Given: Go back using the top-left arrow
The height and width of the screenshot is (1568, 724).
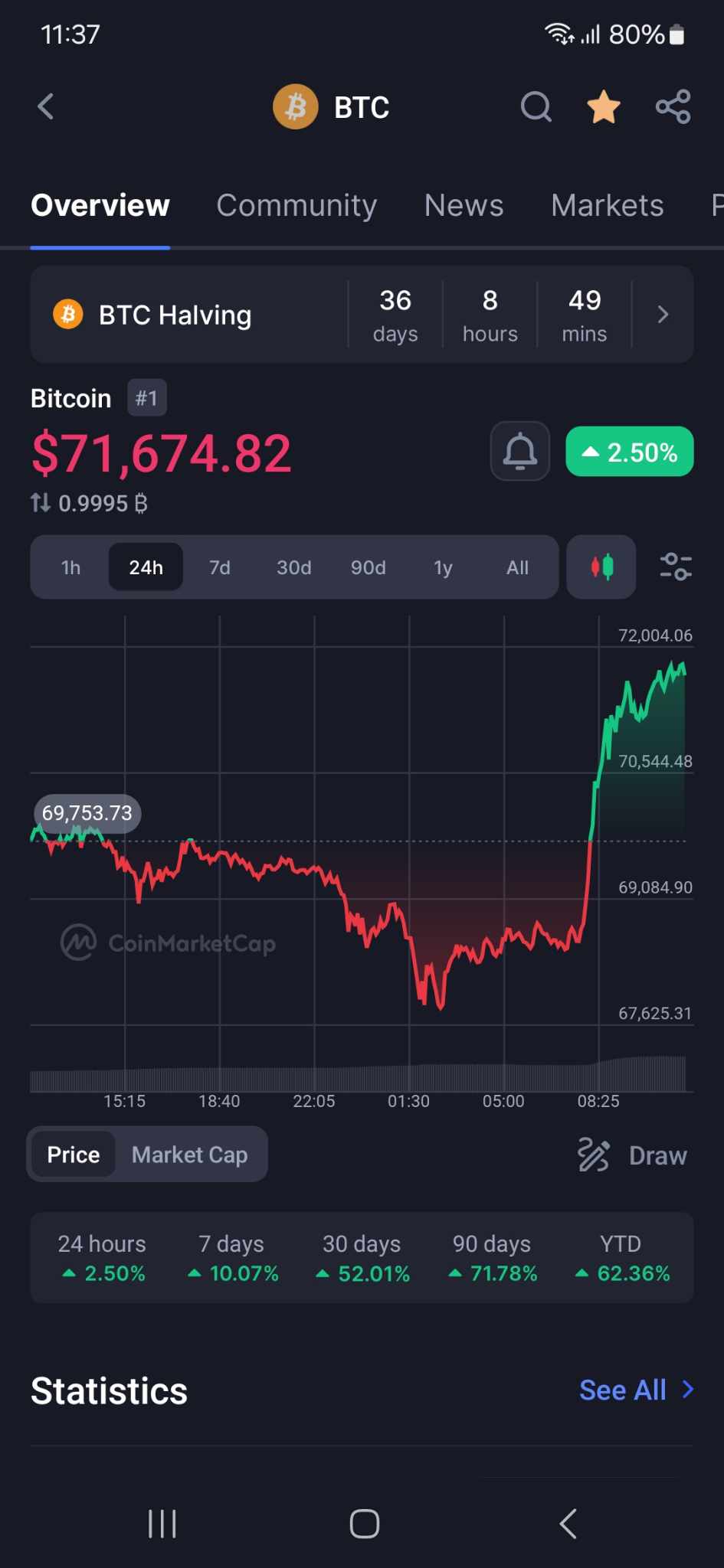Looking at the screenshot, I should [x=46, y=106].
